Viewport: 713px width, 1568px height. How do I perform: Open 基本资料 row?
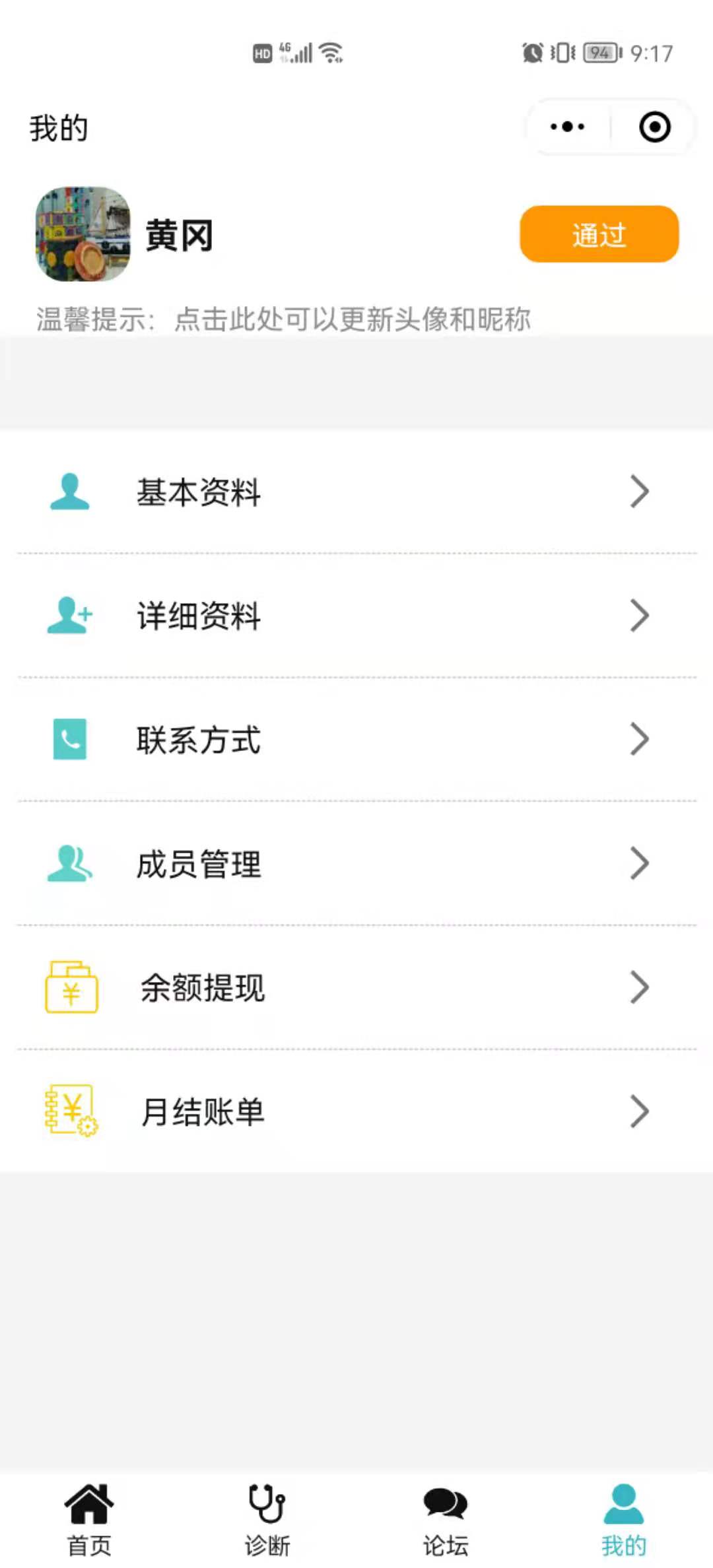click(x=356, y=492)
